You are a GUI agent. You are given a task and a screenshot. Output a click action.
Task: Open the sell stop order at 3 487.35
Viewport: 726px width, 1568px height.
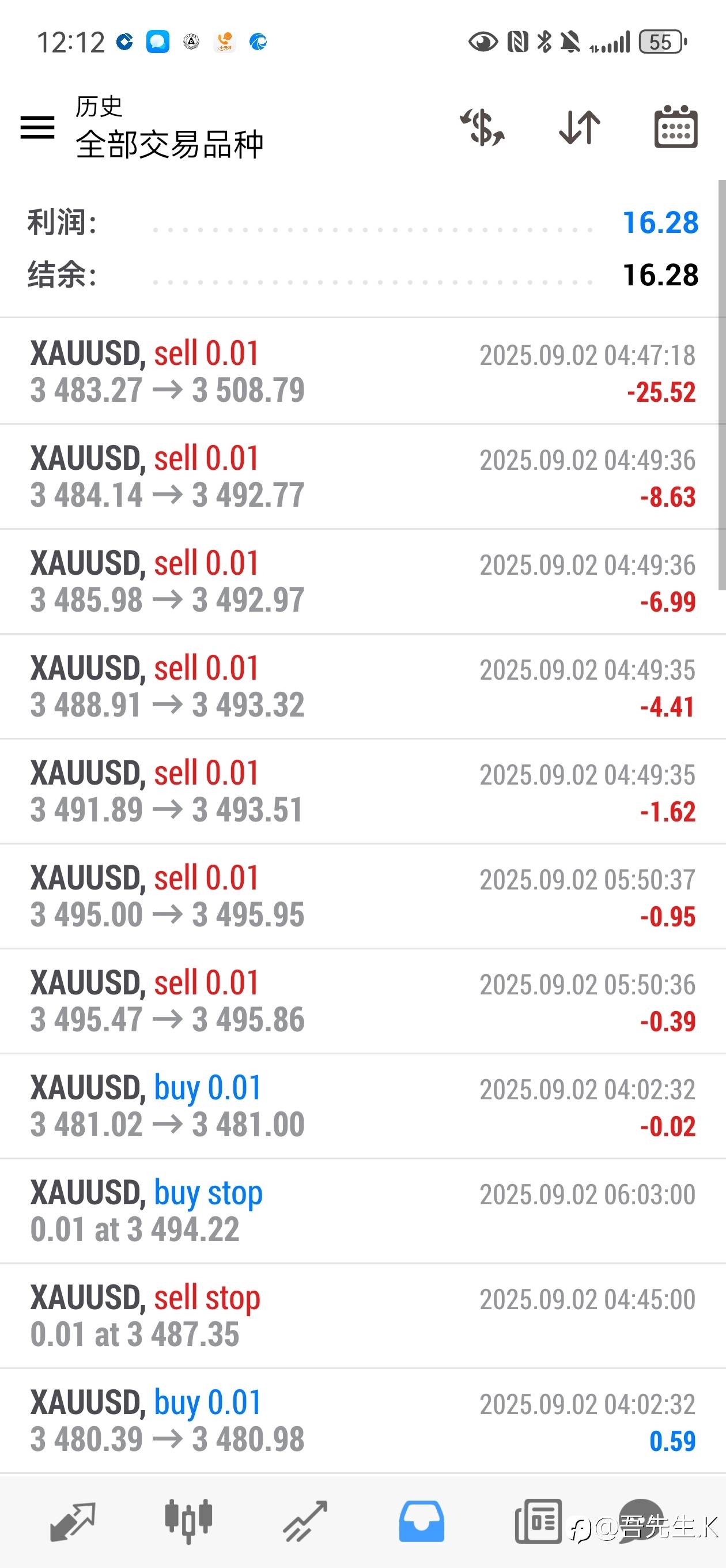pyautogui.click(x=362, y=1316)
